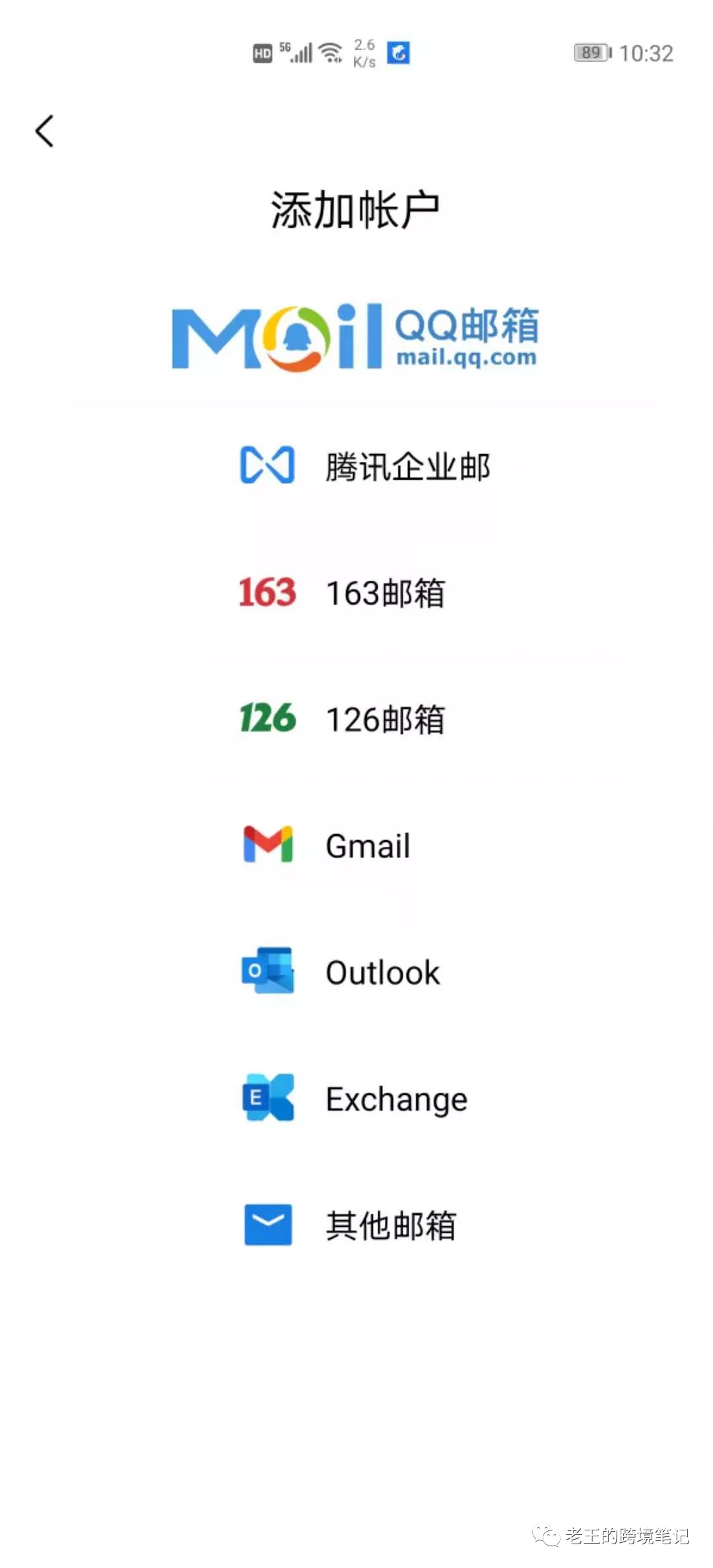Viewport: 713px width, 1568px height.
Task: Choose 腾讯企业邮 account option
Action: (365, 466)
